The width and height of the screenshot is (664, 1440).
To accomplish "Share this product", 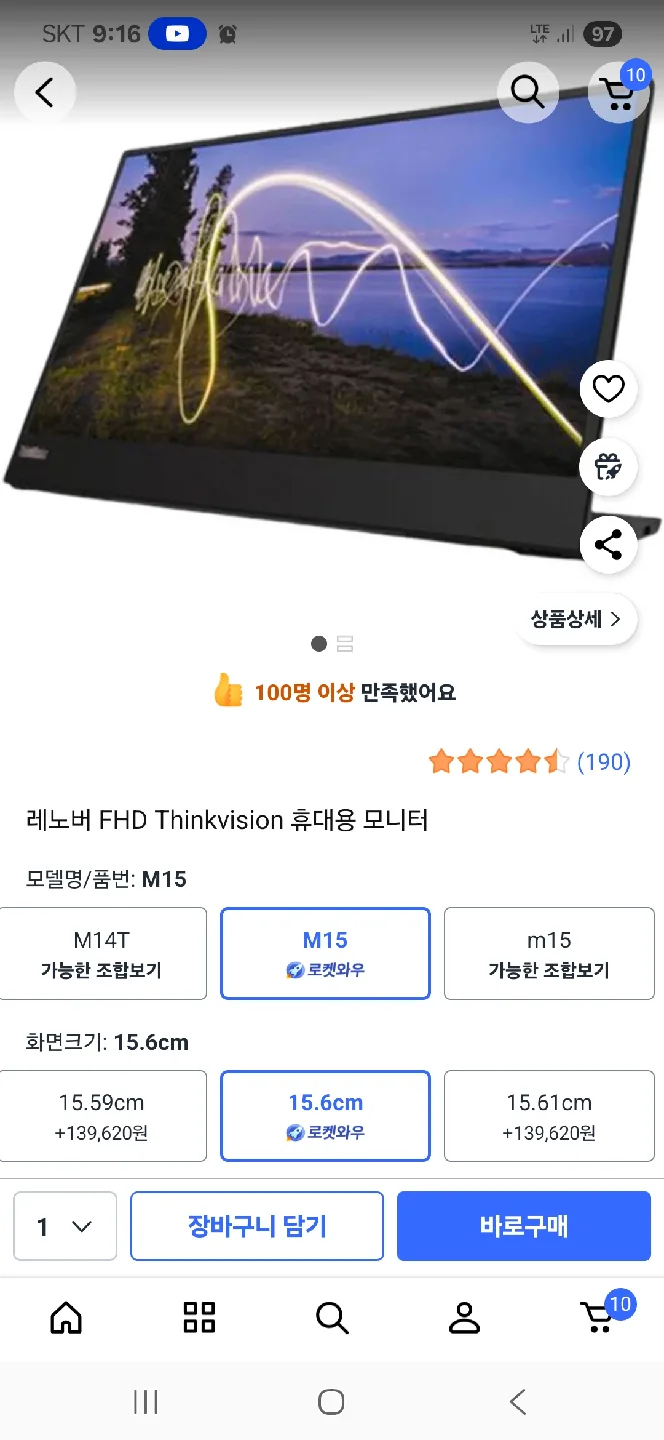I will [608, 544].
